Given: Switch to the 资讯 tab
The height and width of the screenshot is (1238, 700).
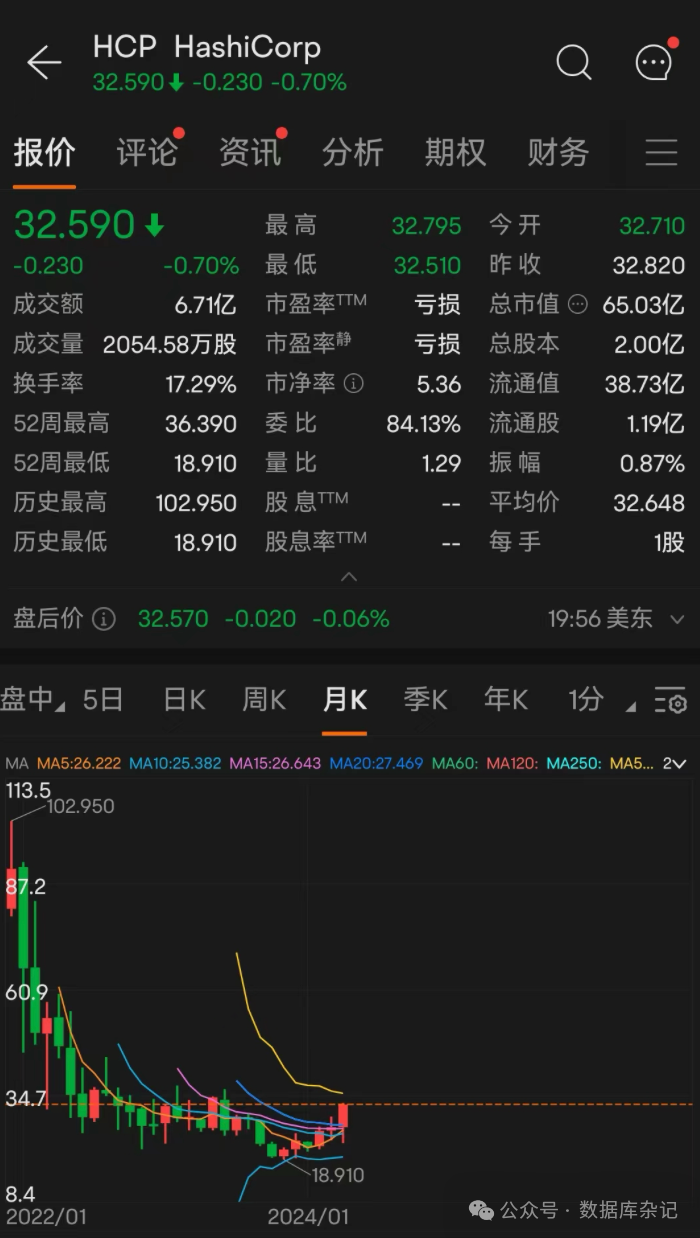Looking at the screenshot, I should tap(249, 153).
